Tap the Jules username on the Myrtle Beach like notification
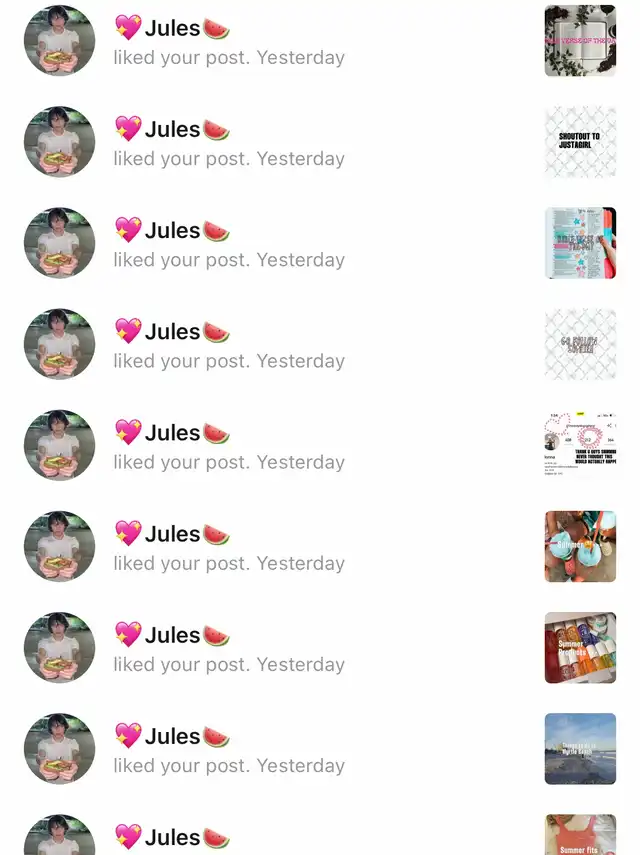Screen dimensions: 640x855 [x=172, y=736]
